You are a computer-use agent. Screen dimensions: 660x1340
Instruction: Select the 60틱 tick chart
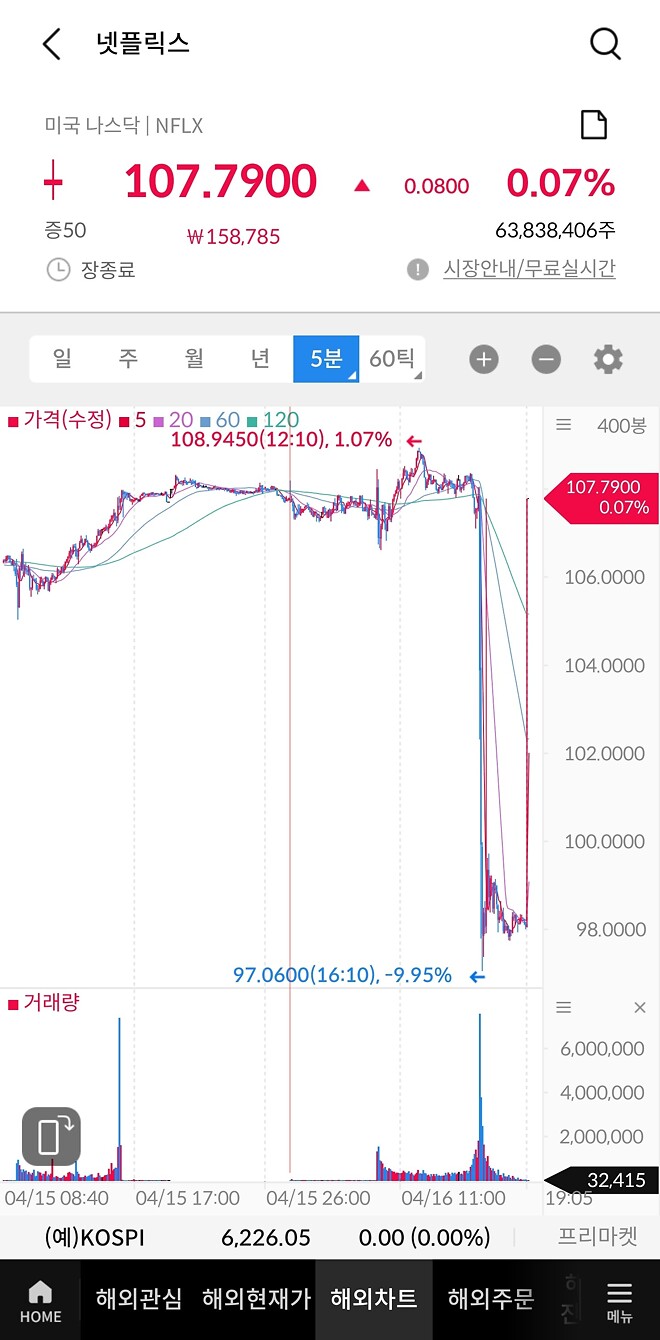392,359
